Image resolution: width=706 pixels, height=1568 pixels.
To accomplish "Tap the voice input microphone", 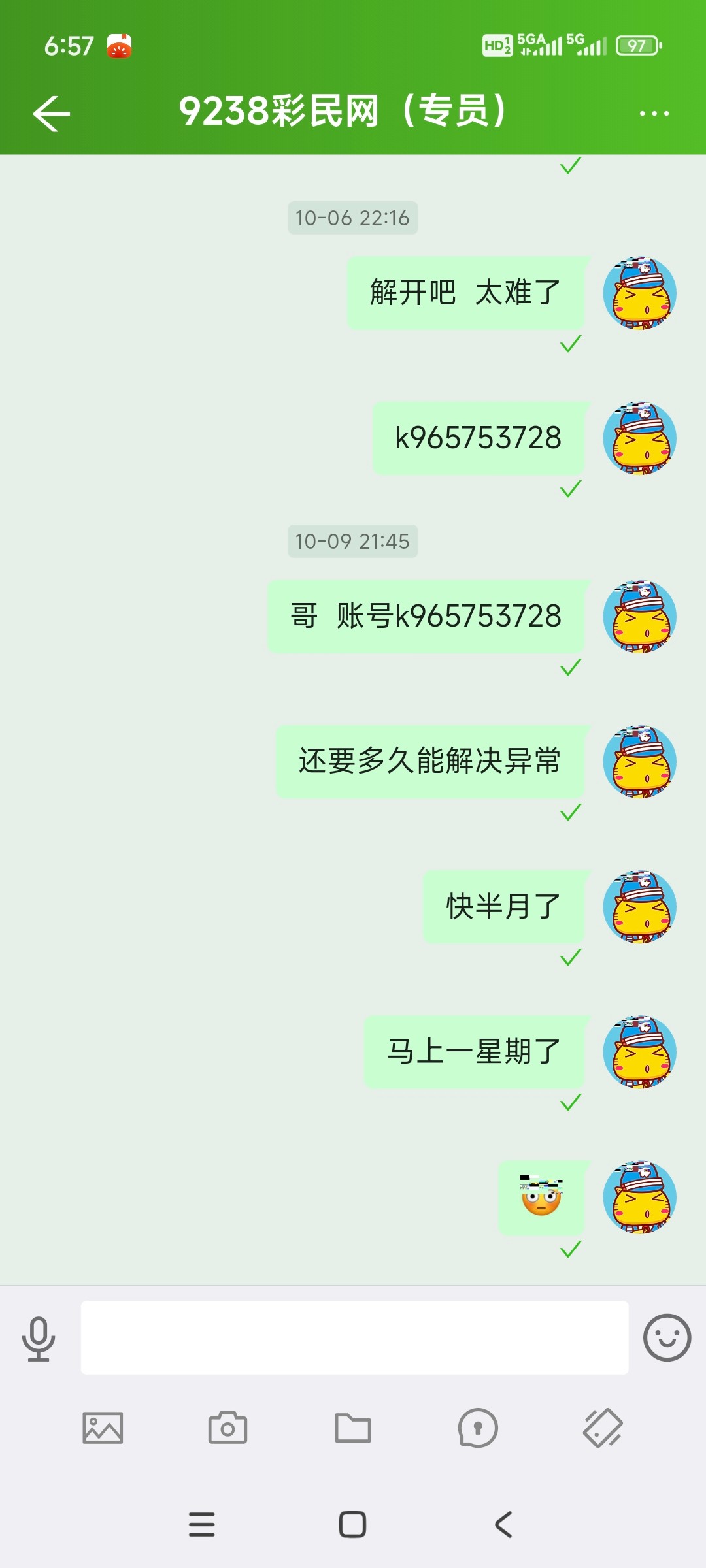I will [39, 1339].
